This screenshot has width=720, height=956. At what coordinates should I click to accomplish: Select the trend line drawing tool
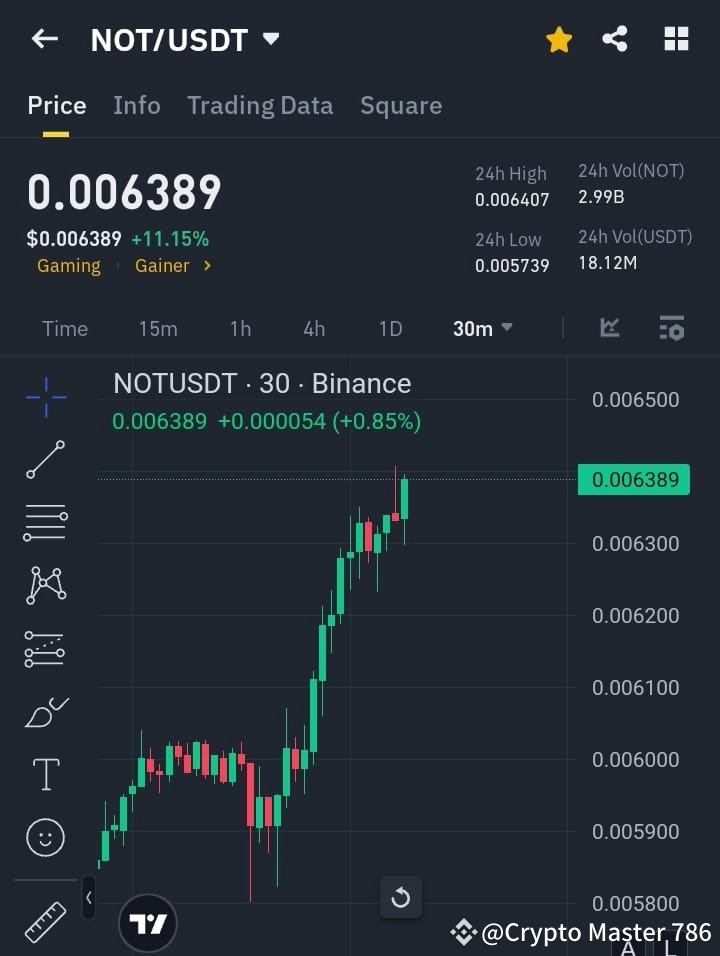45,461
